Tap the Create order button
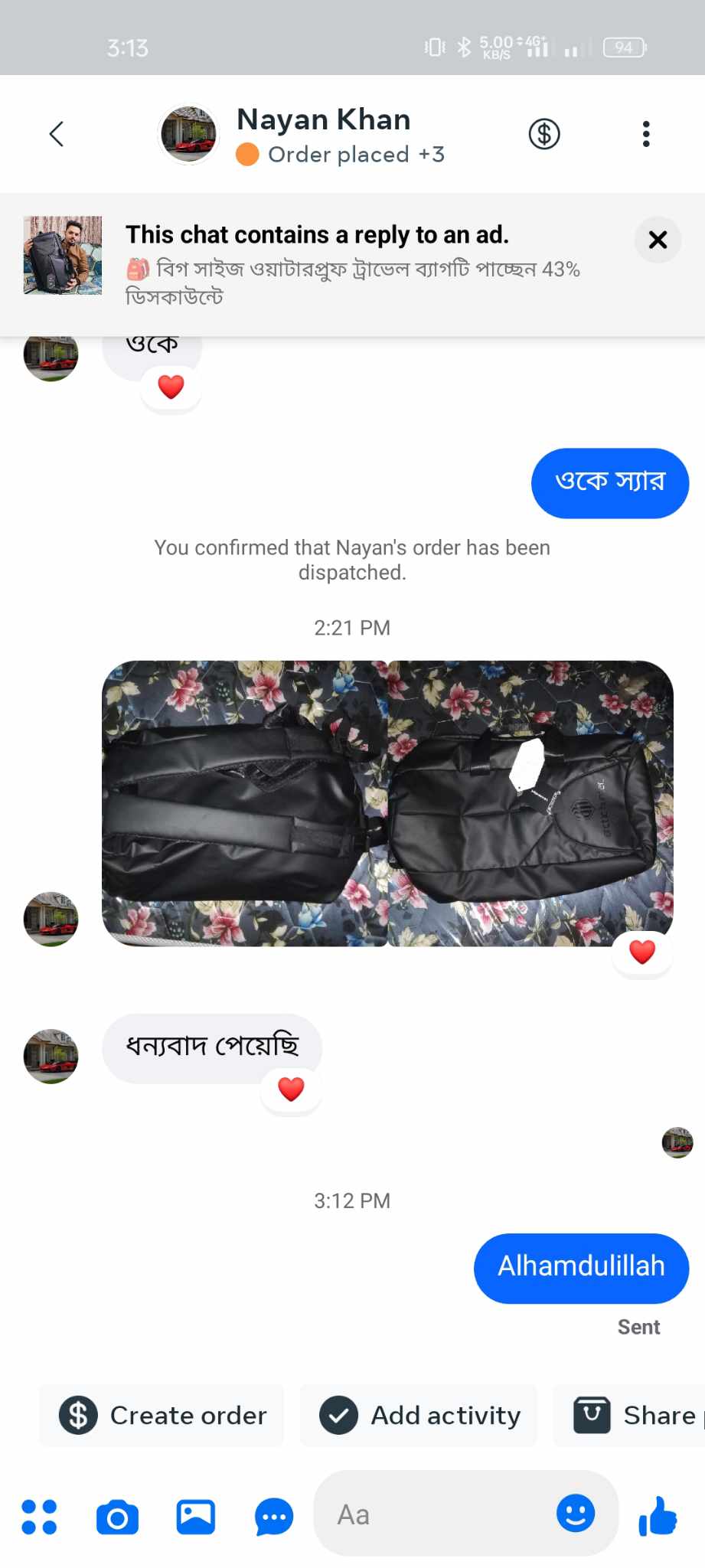 [162, 1415]
